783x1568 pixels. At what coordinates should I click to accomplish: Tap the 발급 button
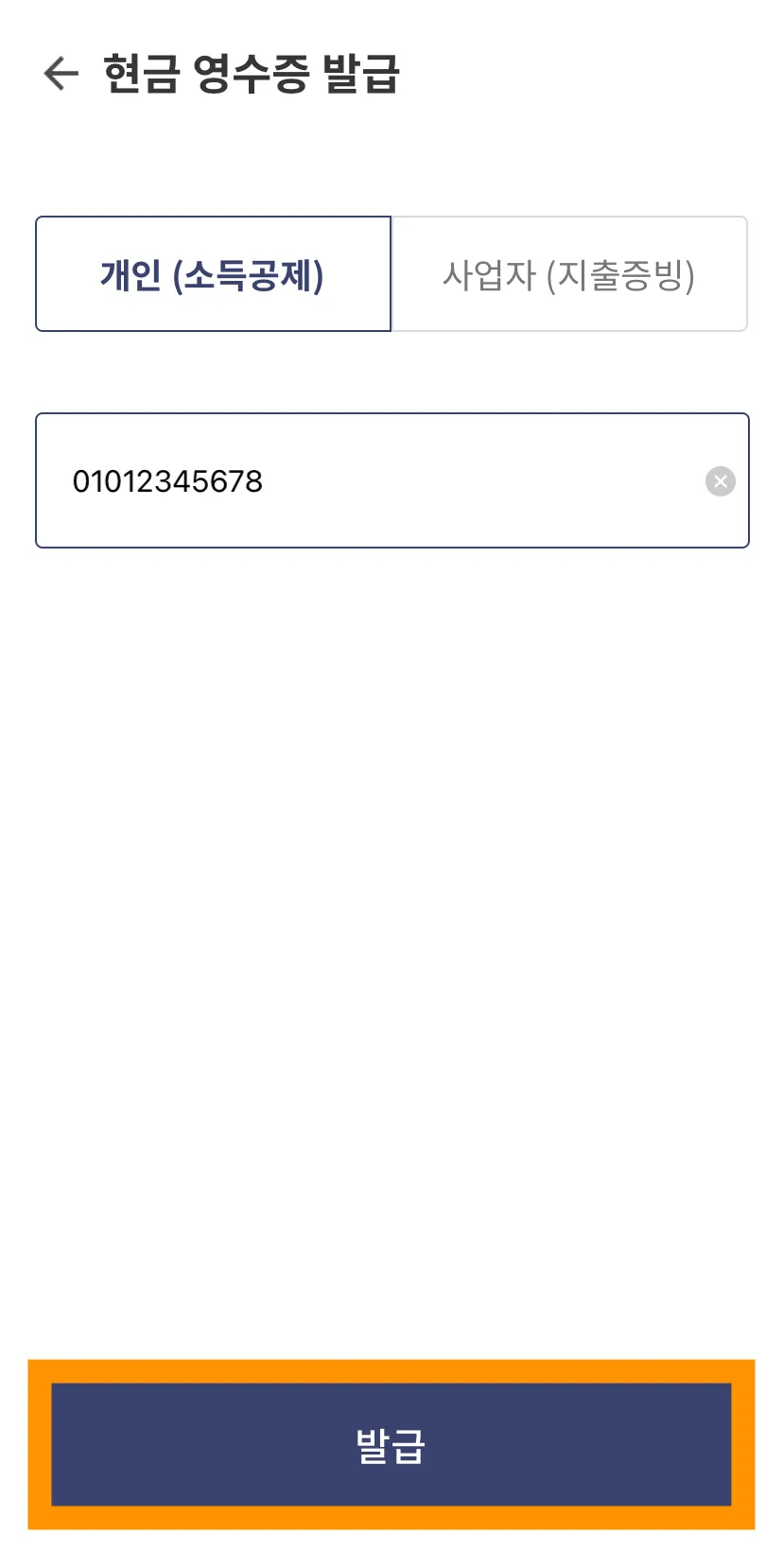[391, 1444]
